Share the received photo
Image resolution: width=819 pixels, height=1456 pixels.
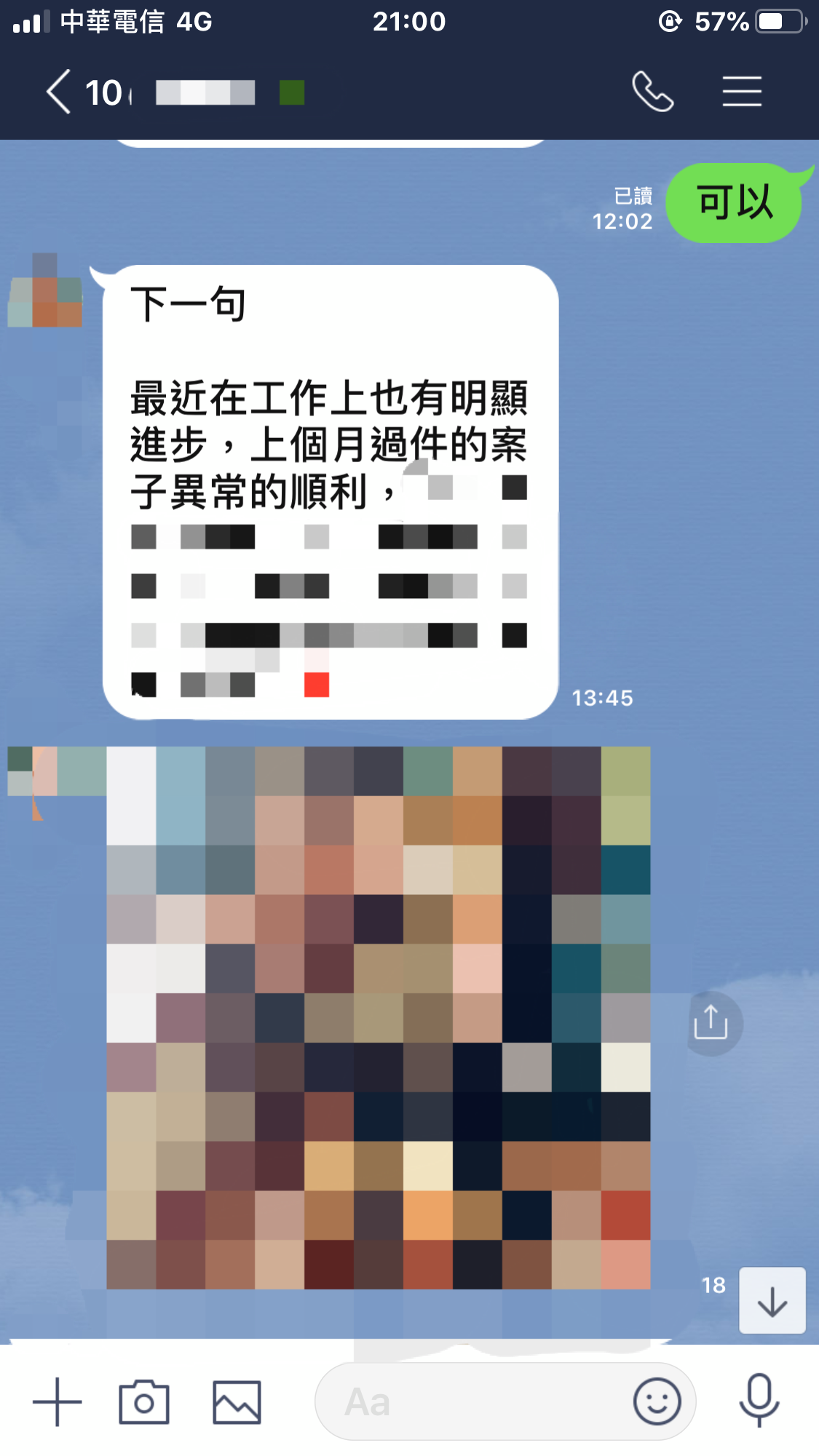click(x=711, y=1023)
